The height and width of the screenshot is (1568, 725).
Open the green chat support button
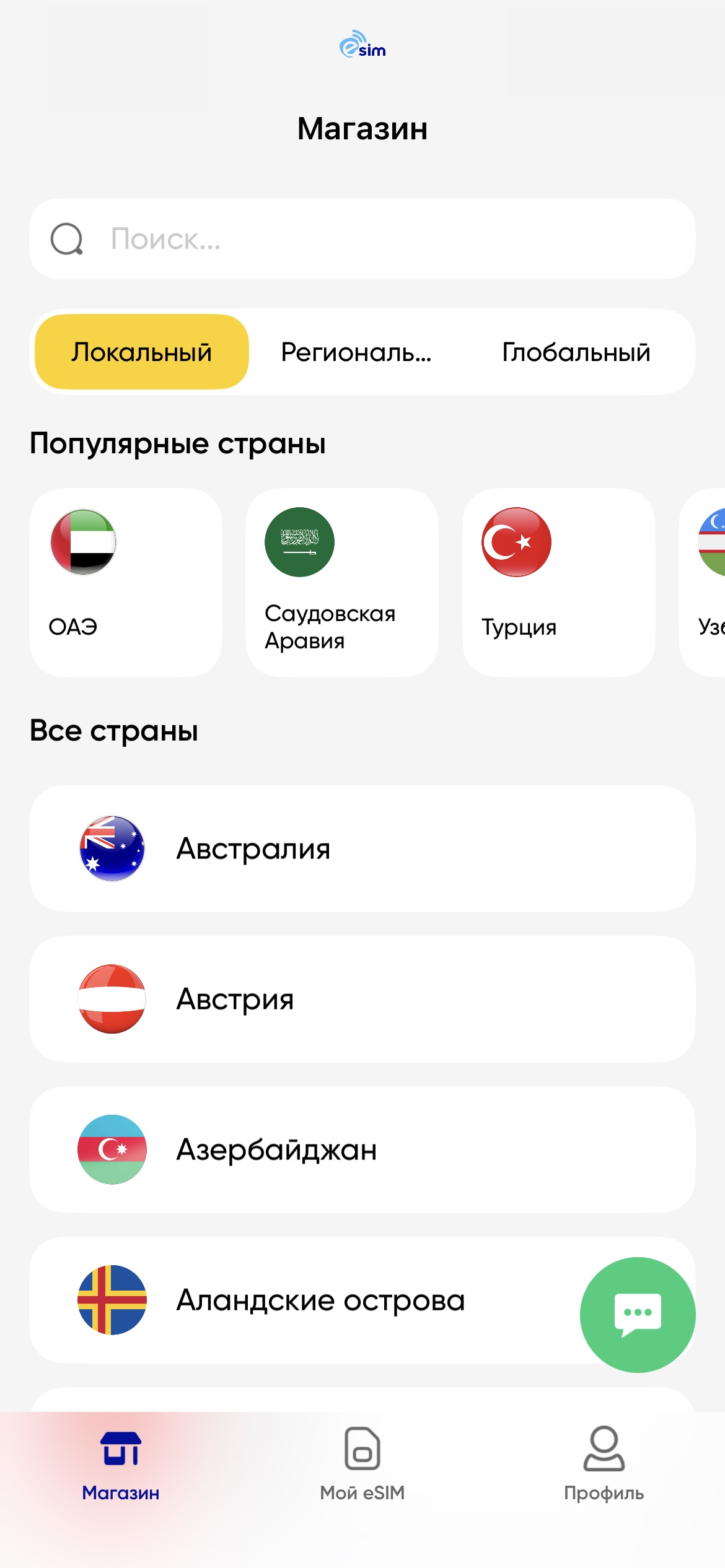pyautogui.click(x=638, y=1315)
